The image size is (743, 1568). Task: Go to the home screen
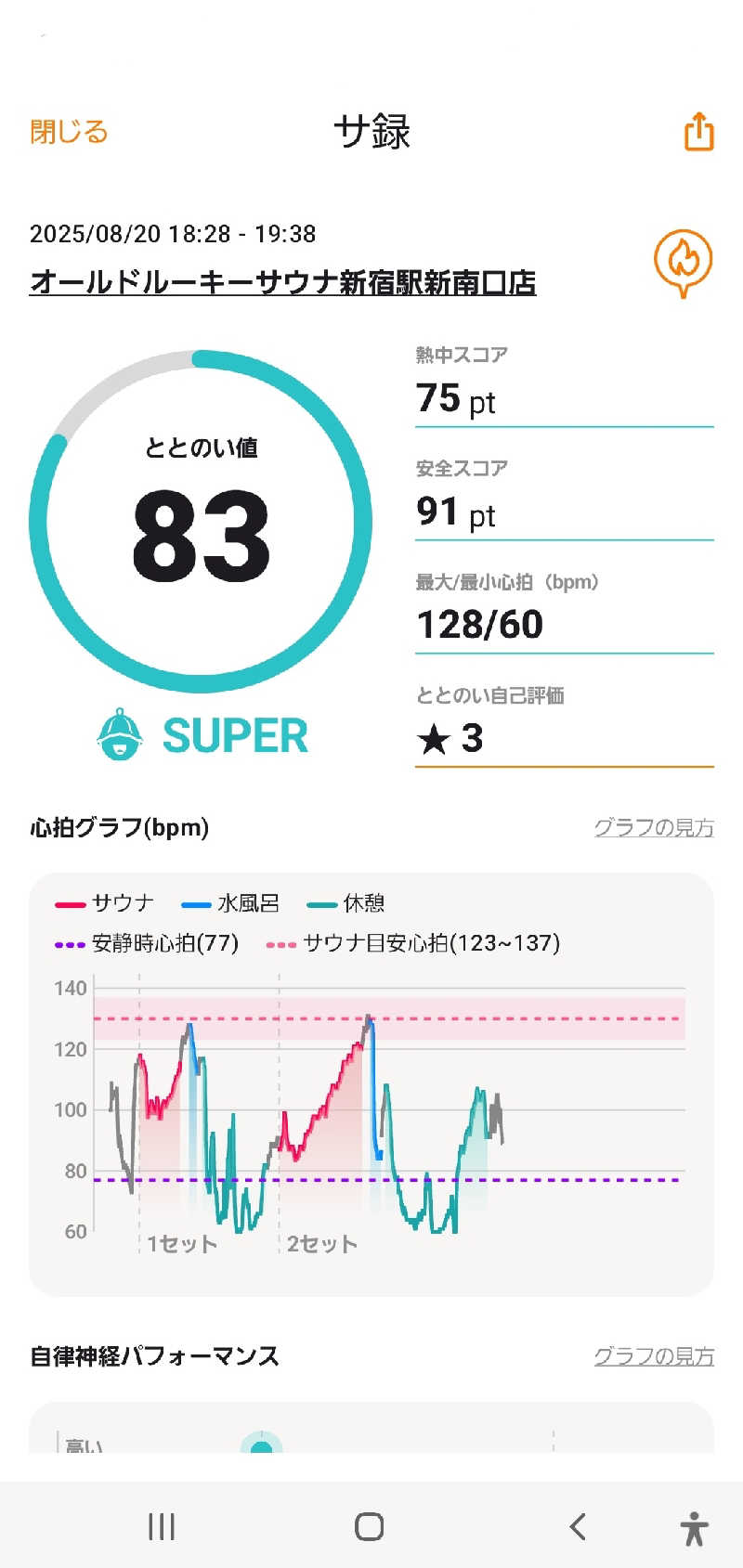370,1526
